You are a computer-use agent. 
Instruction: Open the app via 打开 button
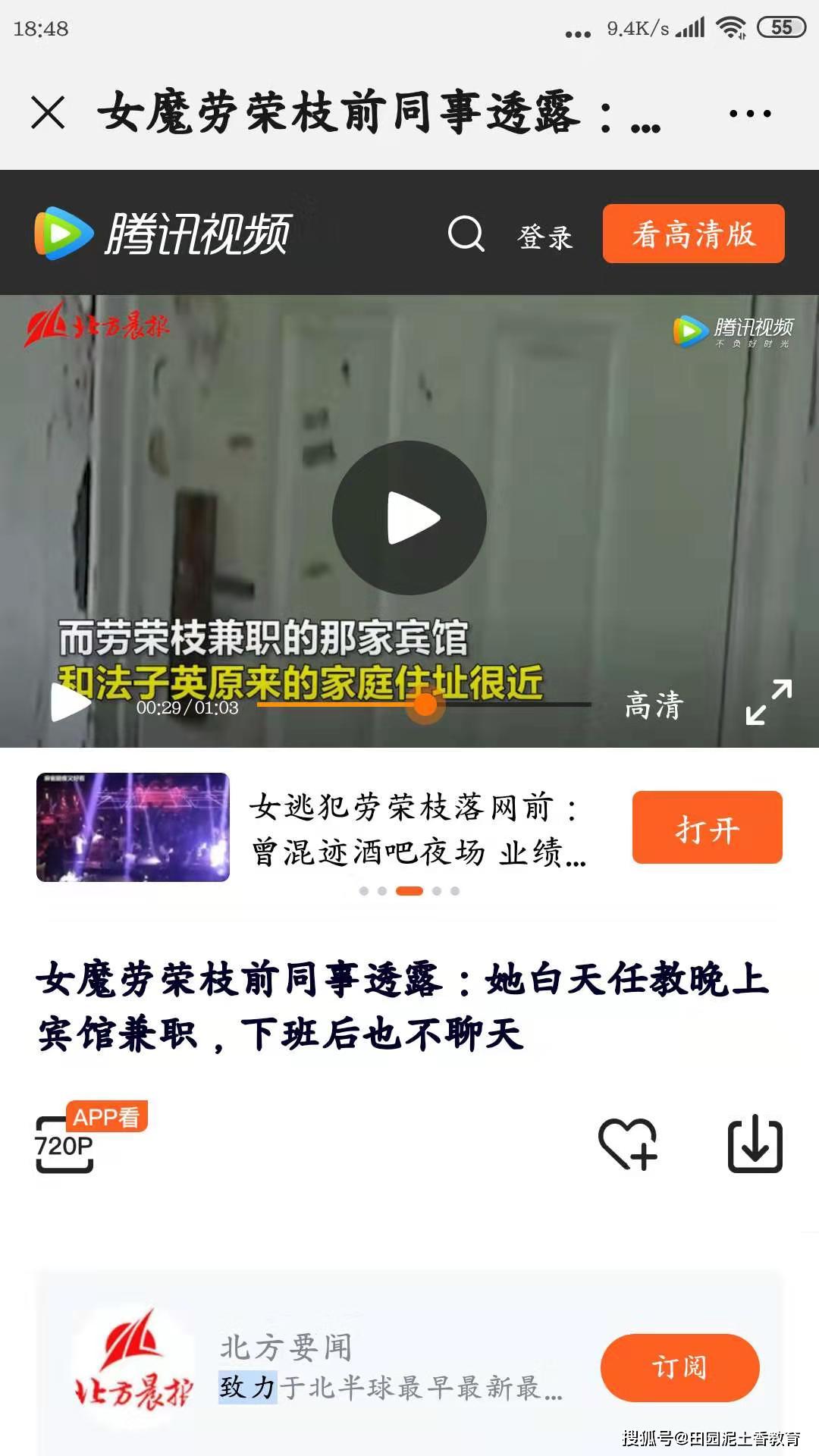point(705,829)
